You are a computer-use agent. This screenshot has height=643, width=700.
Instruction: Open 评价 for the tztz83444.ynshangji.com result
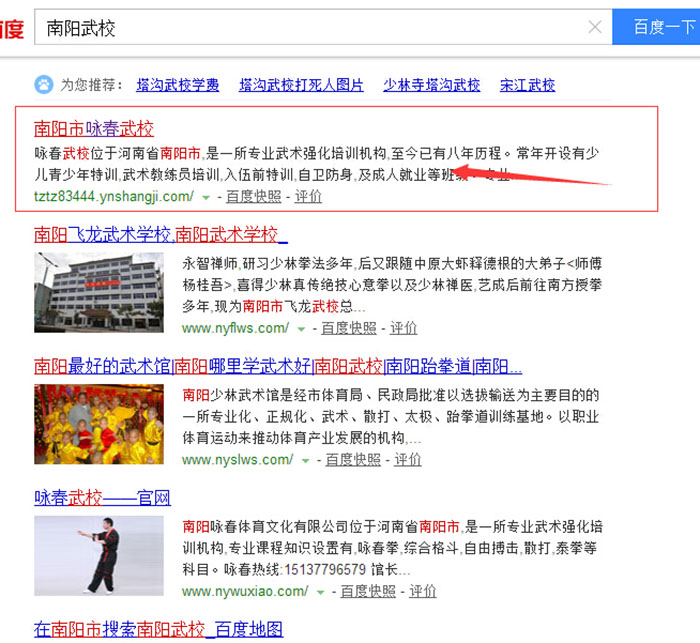[x=309, y=196]
